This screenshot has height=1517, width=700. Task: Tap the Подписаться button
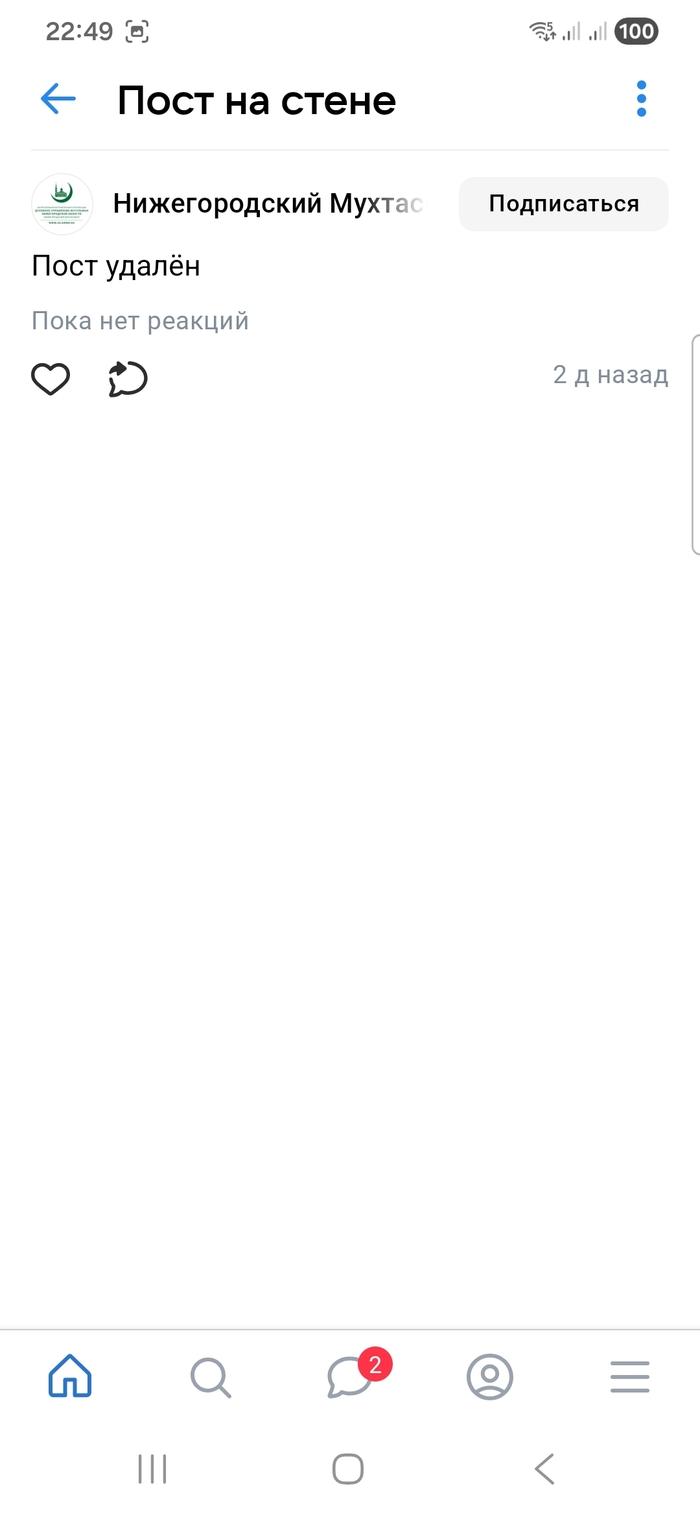[x=563, y=204]
